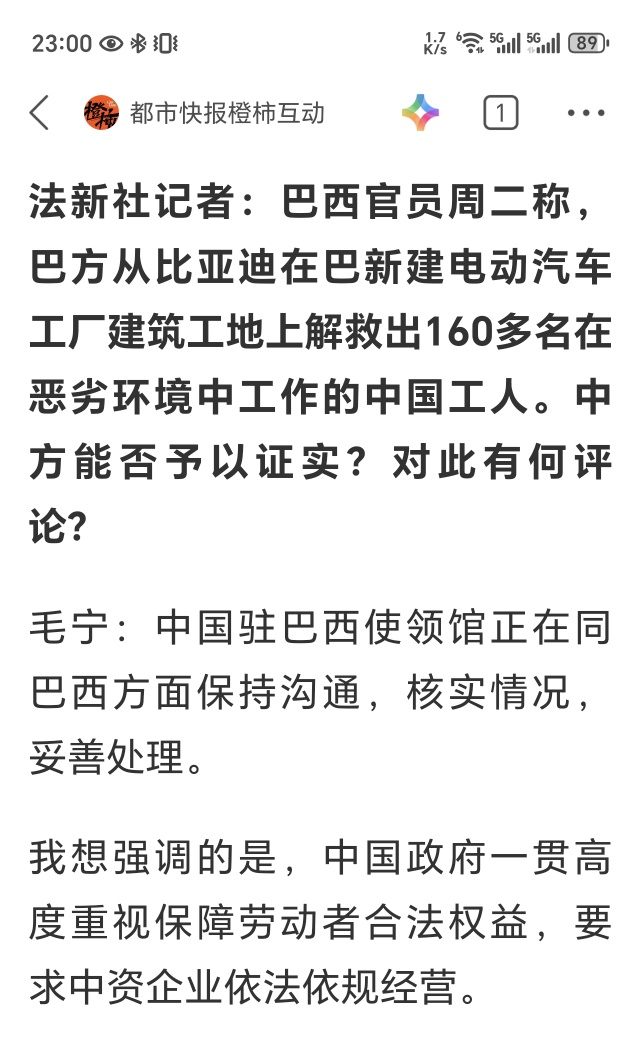Open the three-dot overflow menu
Screen dimensions: 640x1054
pos(586,113)
